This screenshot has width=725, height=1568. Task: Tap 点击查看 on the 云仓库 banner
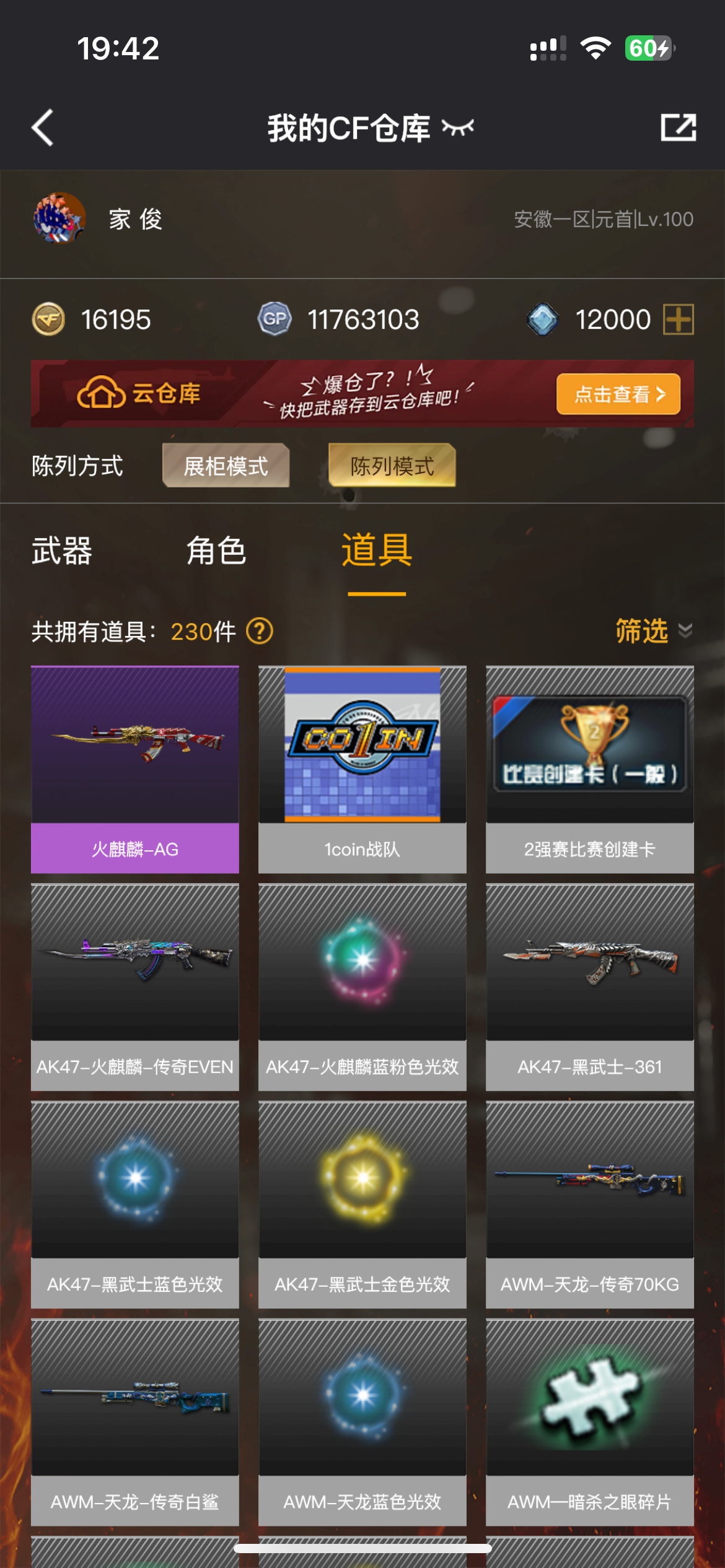click(x=618, y=394)
